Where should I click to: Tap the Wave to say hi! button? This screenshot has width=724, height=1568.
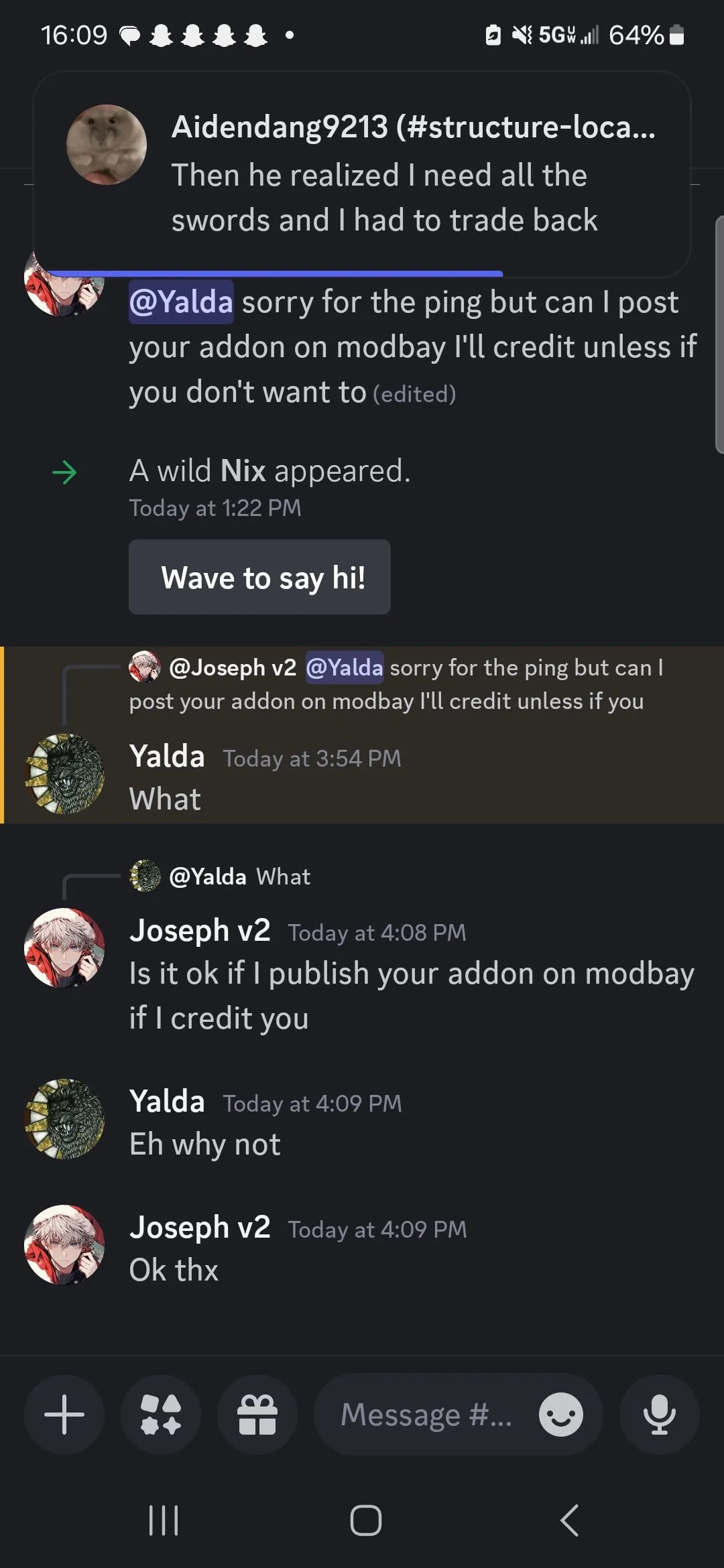(x=259, y=577)
